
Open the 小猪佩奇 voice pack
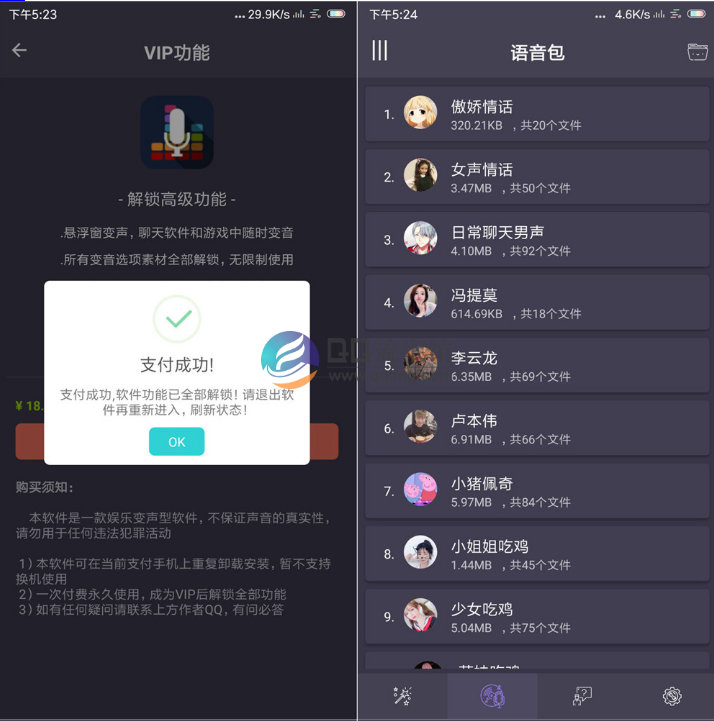[537, 491]
